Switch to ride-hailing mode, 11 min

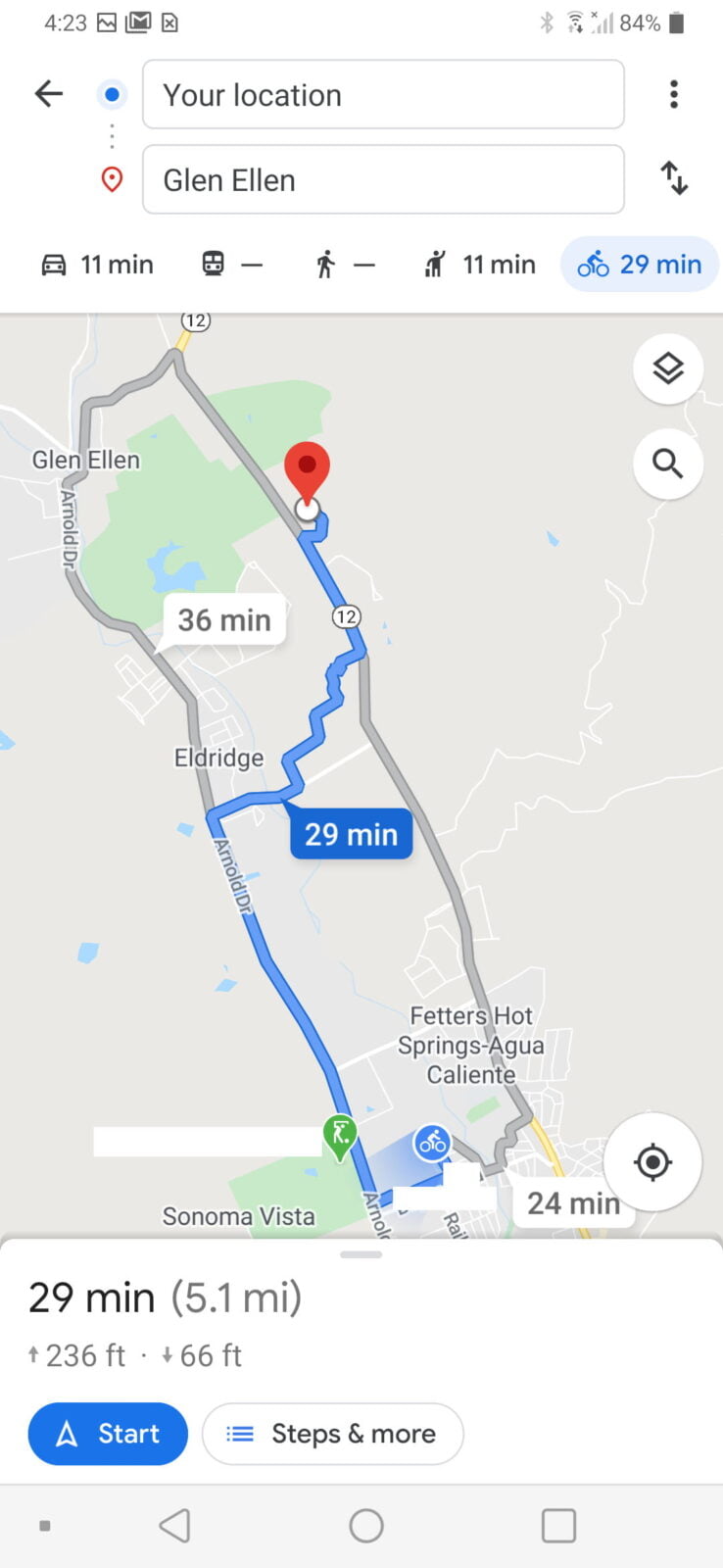point(479,265)
